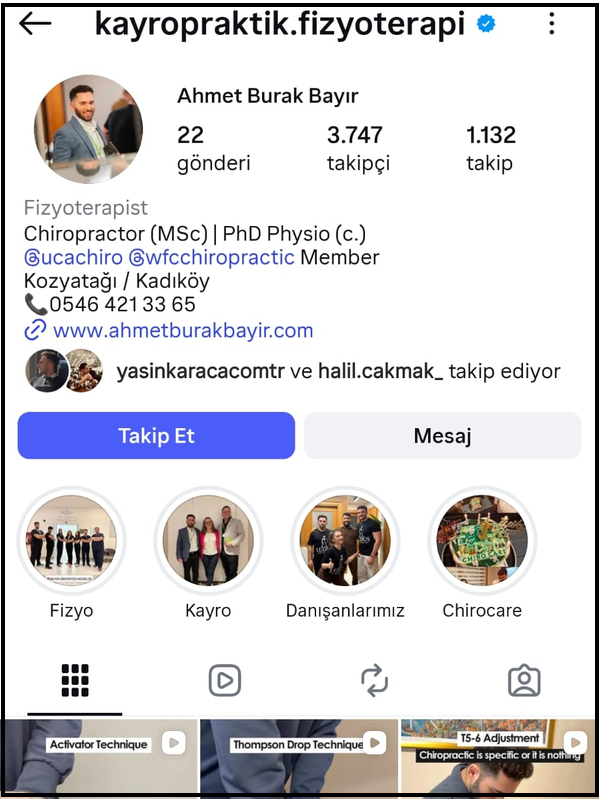The image size is (600, 800).
Task: Open the Kayro story highlight
Action: [208, 541]
